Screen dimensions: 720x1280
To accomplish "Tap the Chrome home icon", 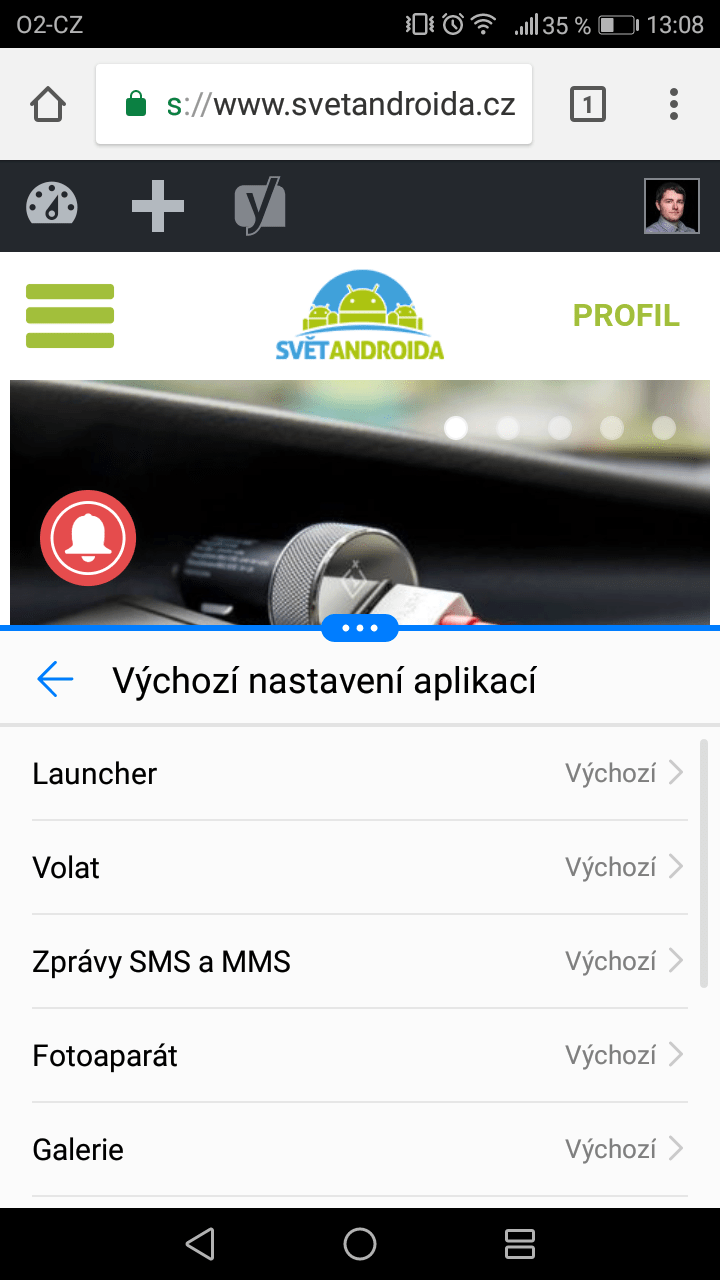I will point(48,104).
